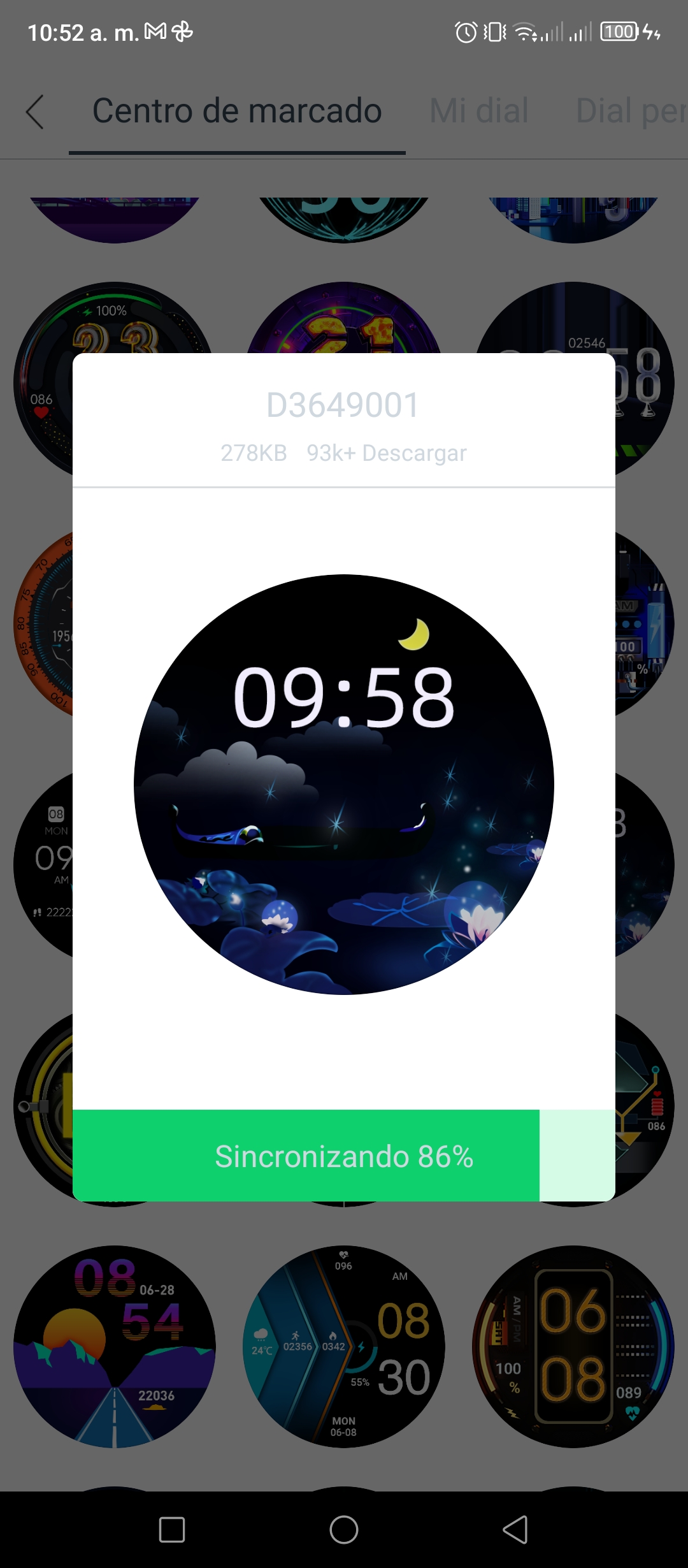This screenshot has height=1568, width=688.
Task: Select the Centro de marcado tab
Action: pyautogui.click(x=237, y=111)
